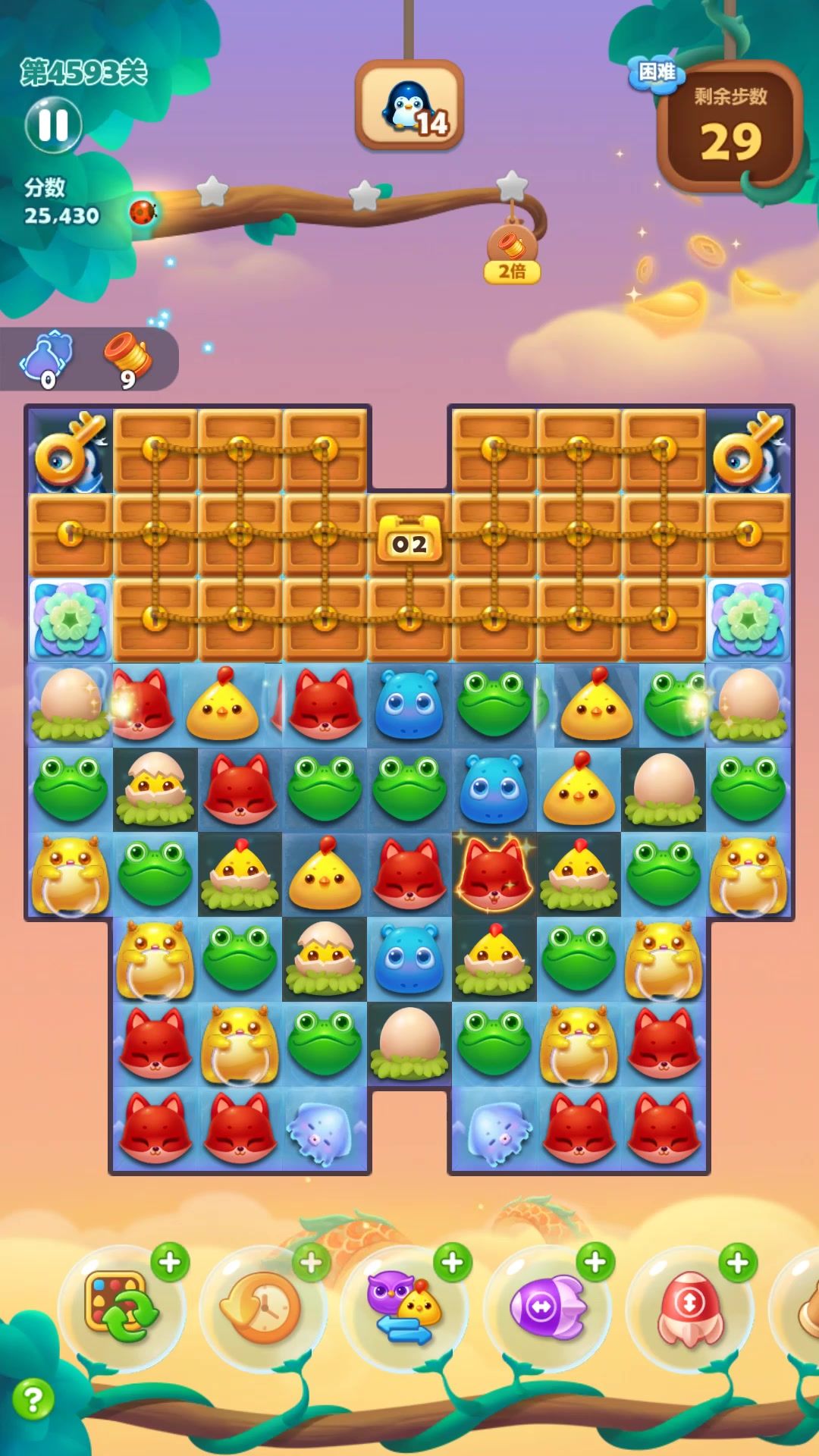Open the help question mark
The height and width of the screenshot is (1456, 819).
click(x=33, y=1399)
